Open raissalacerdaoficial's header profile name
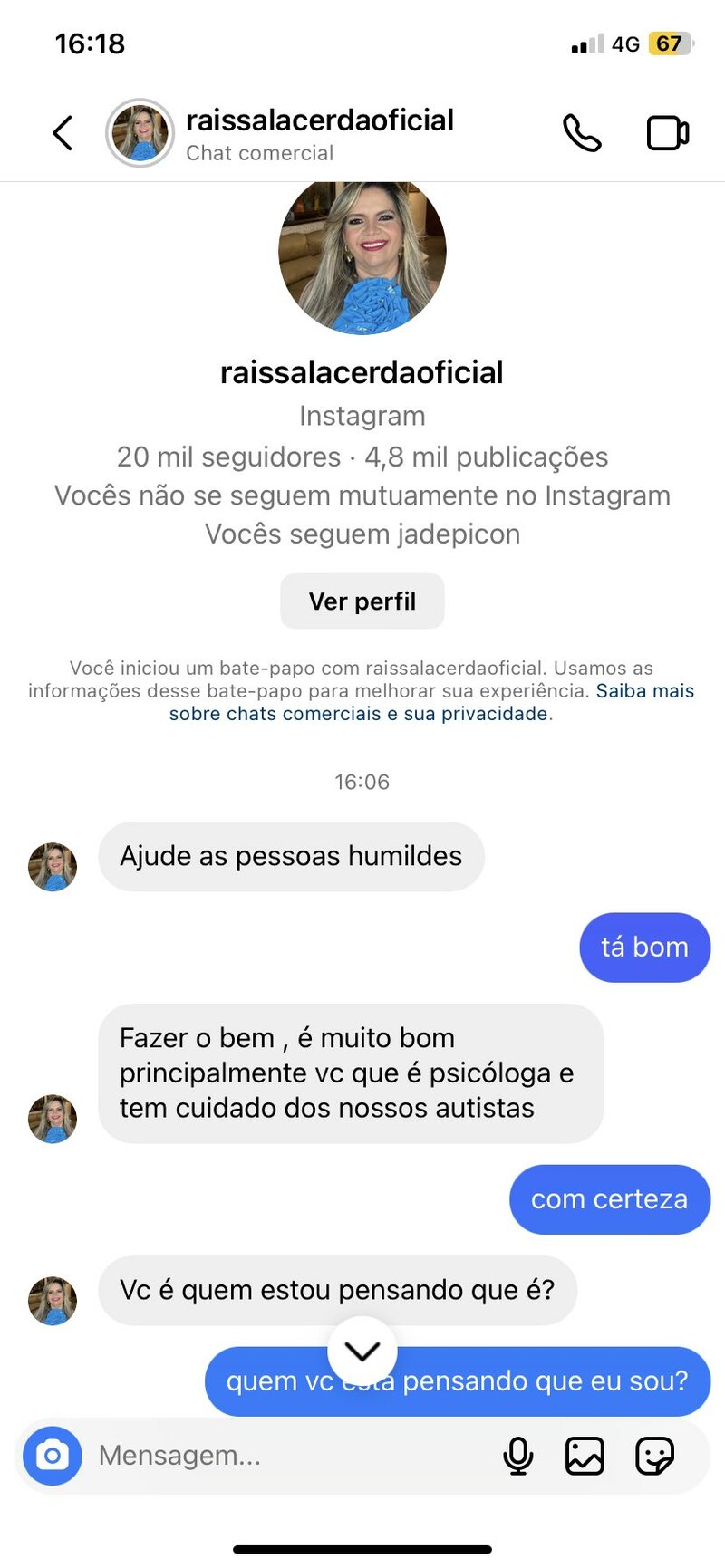725x1568 pixels. point(319,120)
